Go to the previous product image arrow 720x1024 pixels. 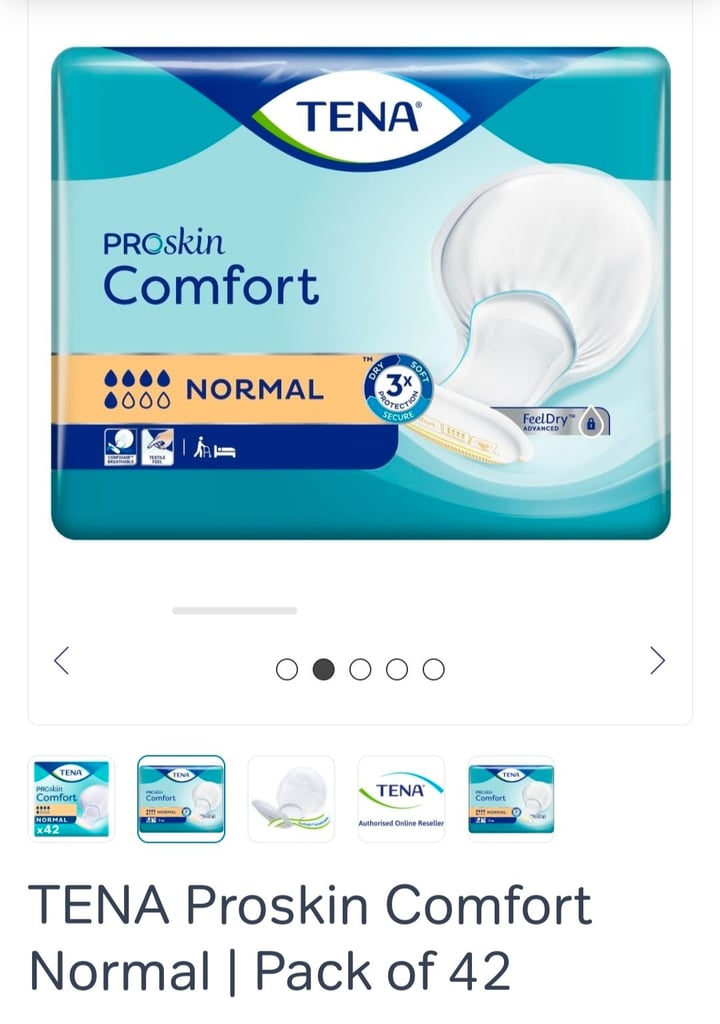pyautogui.click(x=62, y=661)
